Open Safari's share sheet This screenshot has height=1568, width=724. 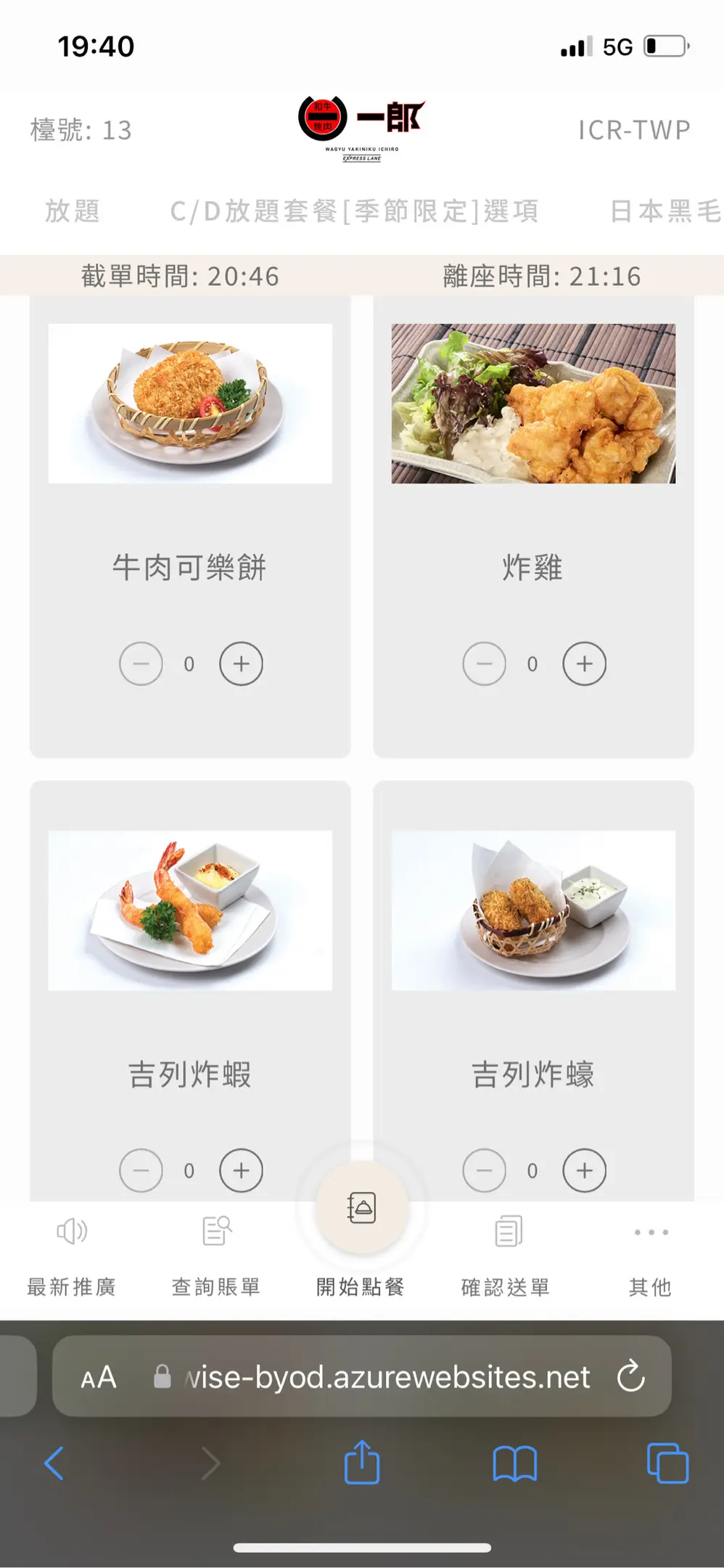tap(362, 1463)
